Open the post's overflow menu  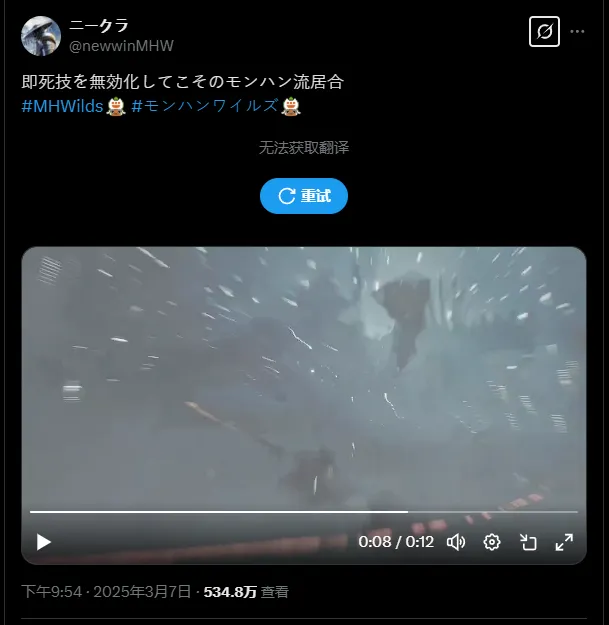577,32
